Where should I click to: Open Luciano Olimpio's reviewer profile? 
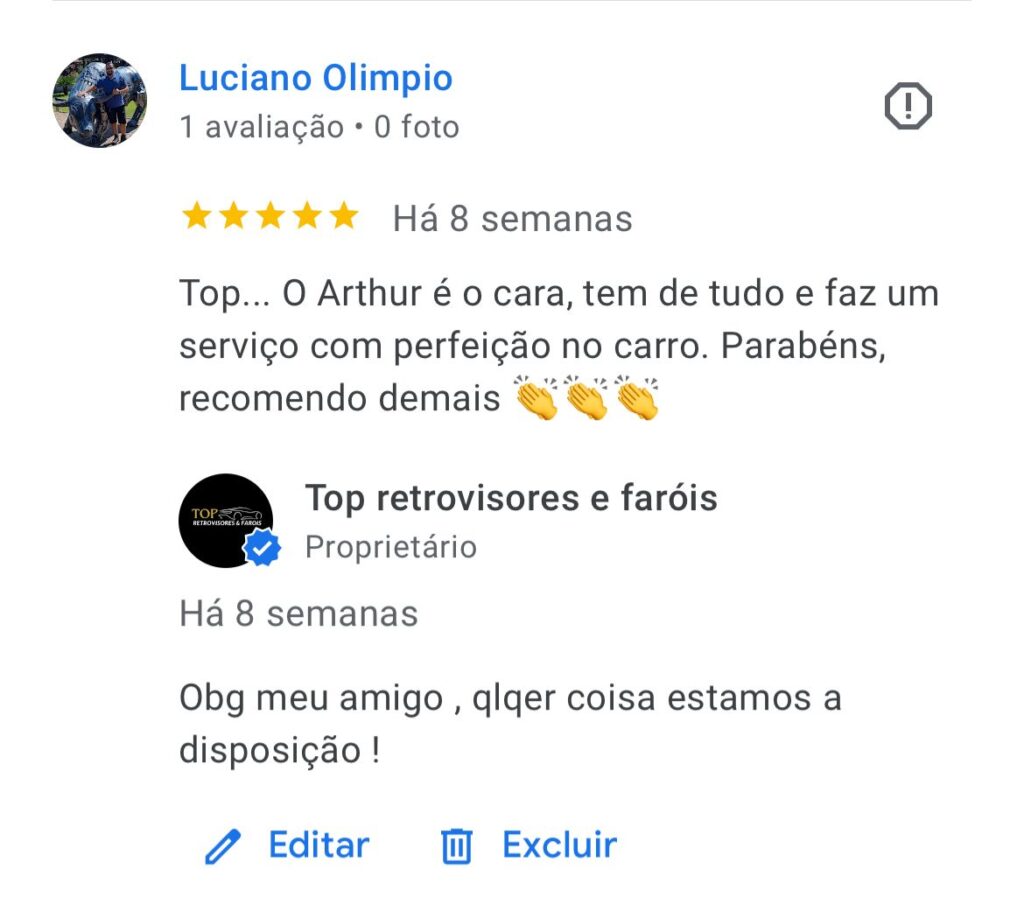[x=315, y=78]
